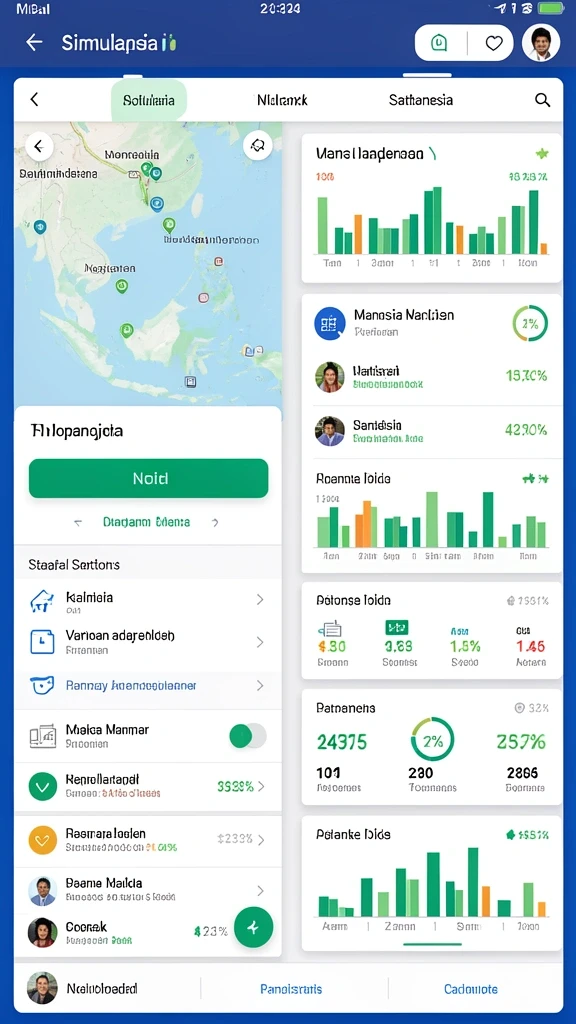The height and width of the screenshot is (1024, 576).
Task: Open the Santelsia row with 42.90%
Action: [432, 431]
